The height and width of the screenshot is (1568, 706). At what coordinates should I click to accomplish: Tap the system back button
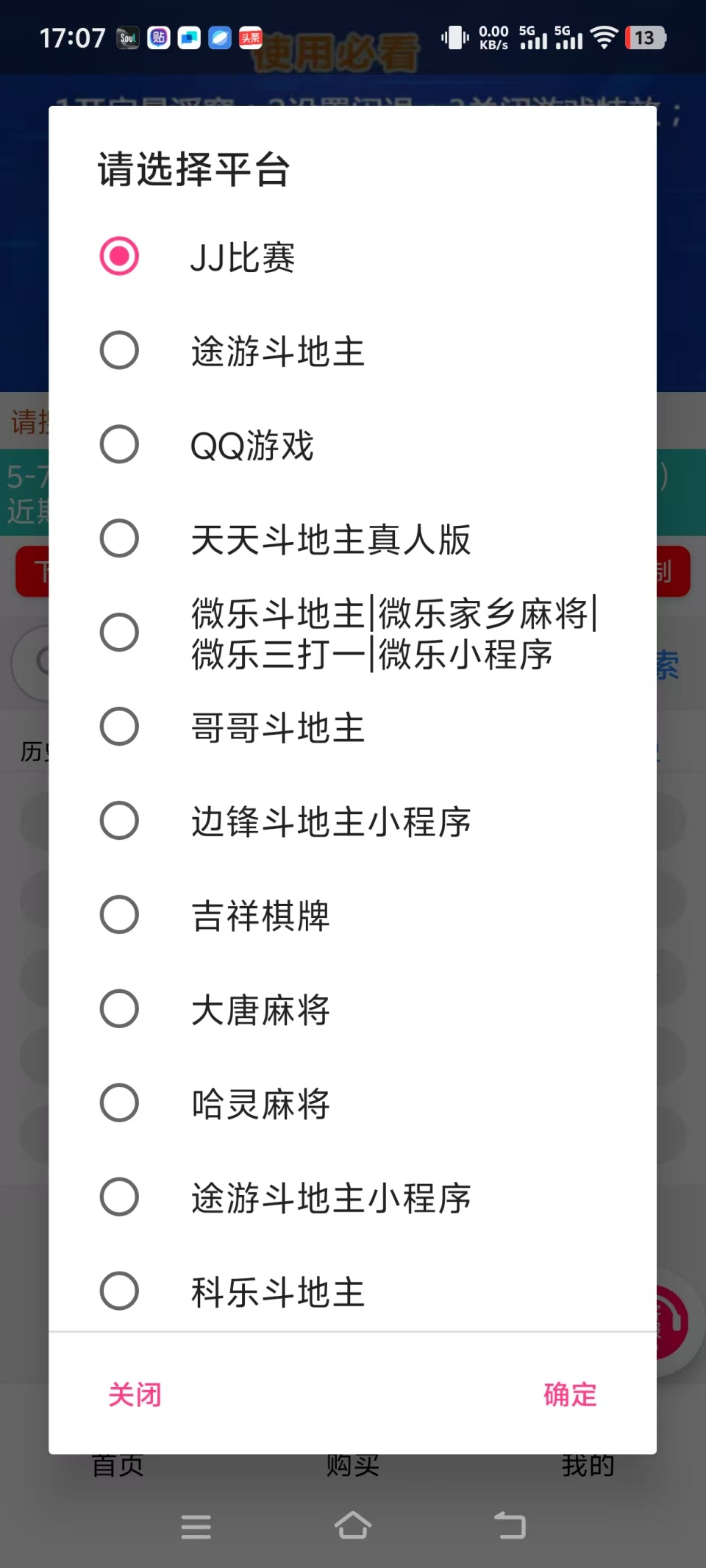tap(510, 1526)
